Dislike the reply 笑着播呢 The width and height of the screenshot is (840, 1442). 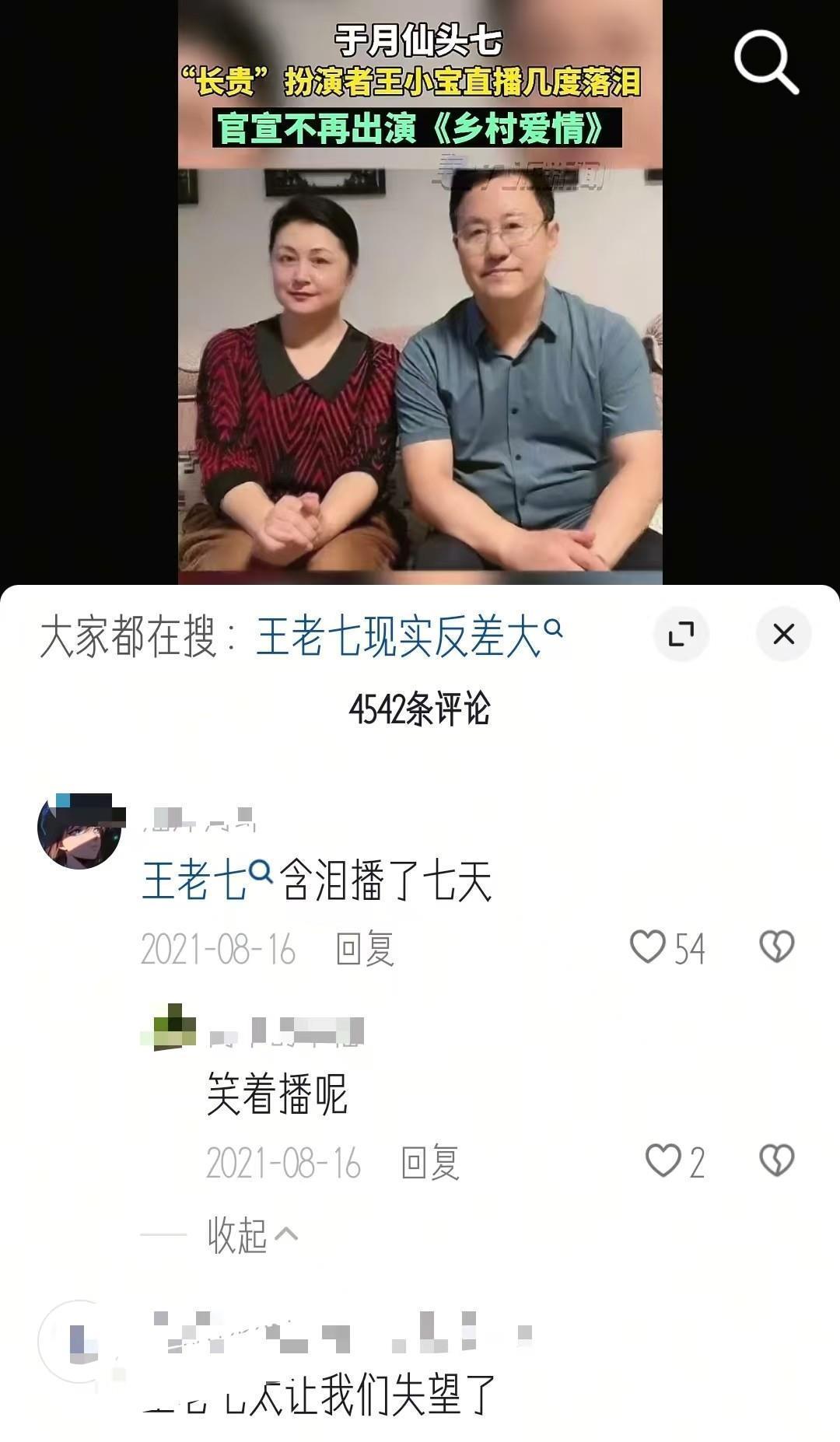[776, 1160]
